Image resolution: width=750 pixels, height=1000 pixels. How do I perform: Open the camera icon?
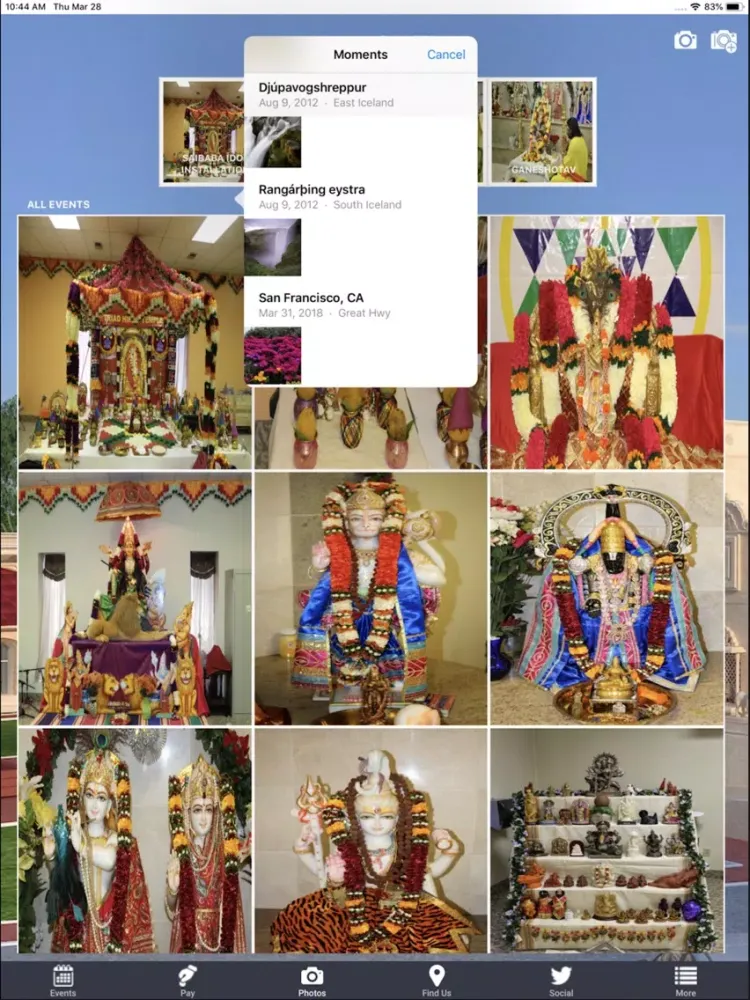coord(685,40)
